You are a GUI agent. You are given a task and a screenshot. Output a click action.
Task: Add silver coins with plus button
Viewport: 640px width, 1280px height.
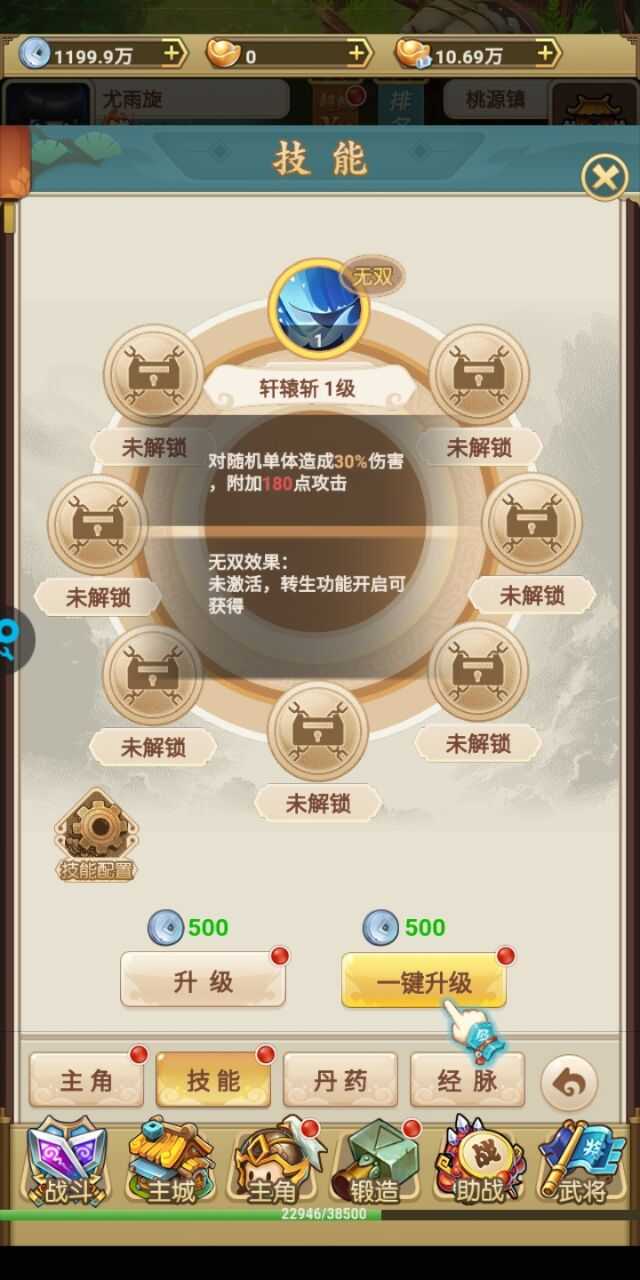(x=173, y=53)
